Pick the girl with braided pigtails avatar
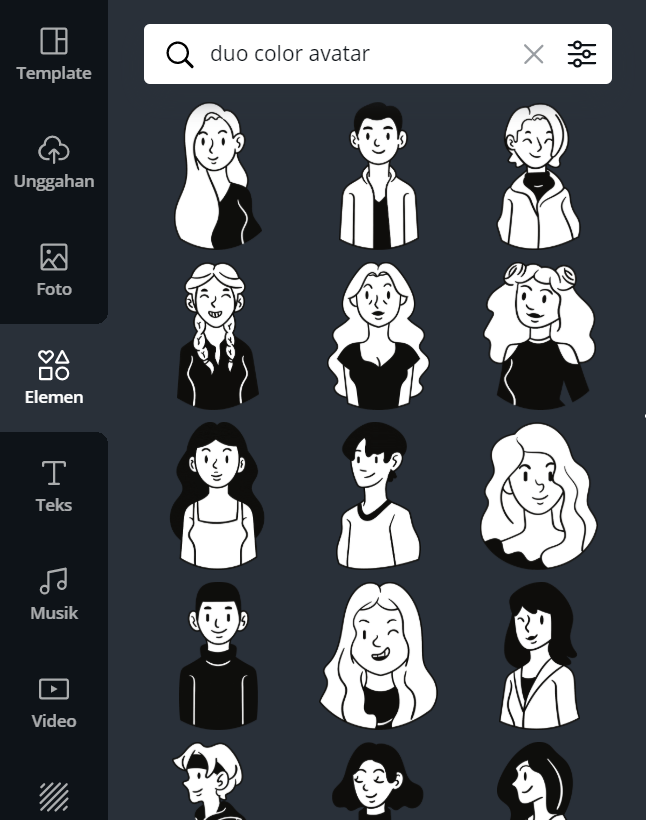The height and width of the screenshot is (820, 646). pyautogui.click(x=218, y=336)
